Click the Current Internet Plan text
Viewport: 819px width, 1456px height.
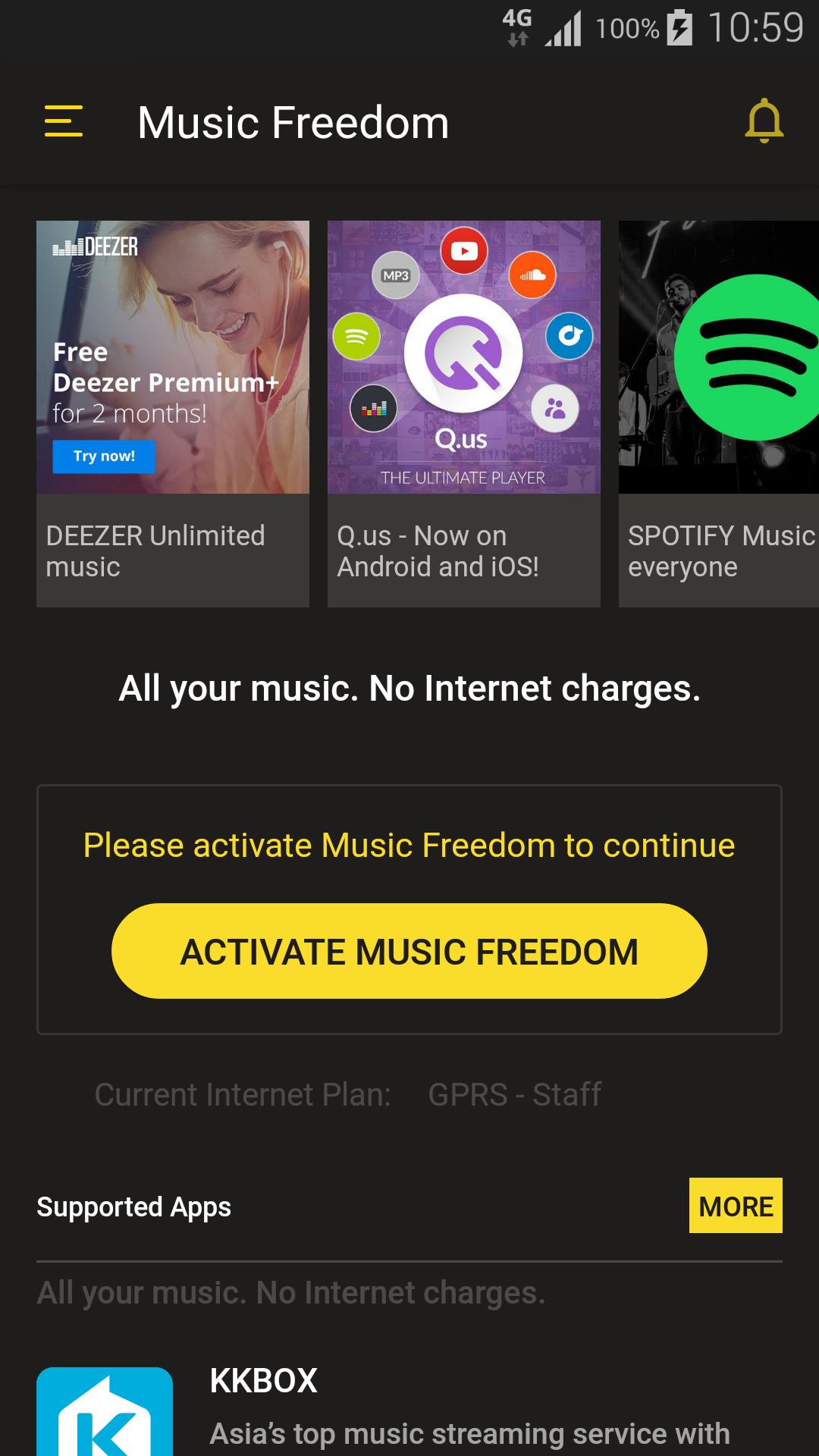(x=243, y=1094)
